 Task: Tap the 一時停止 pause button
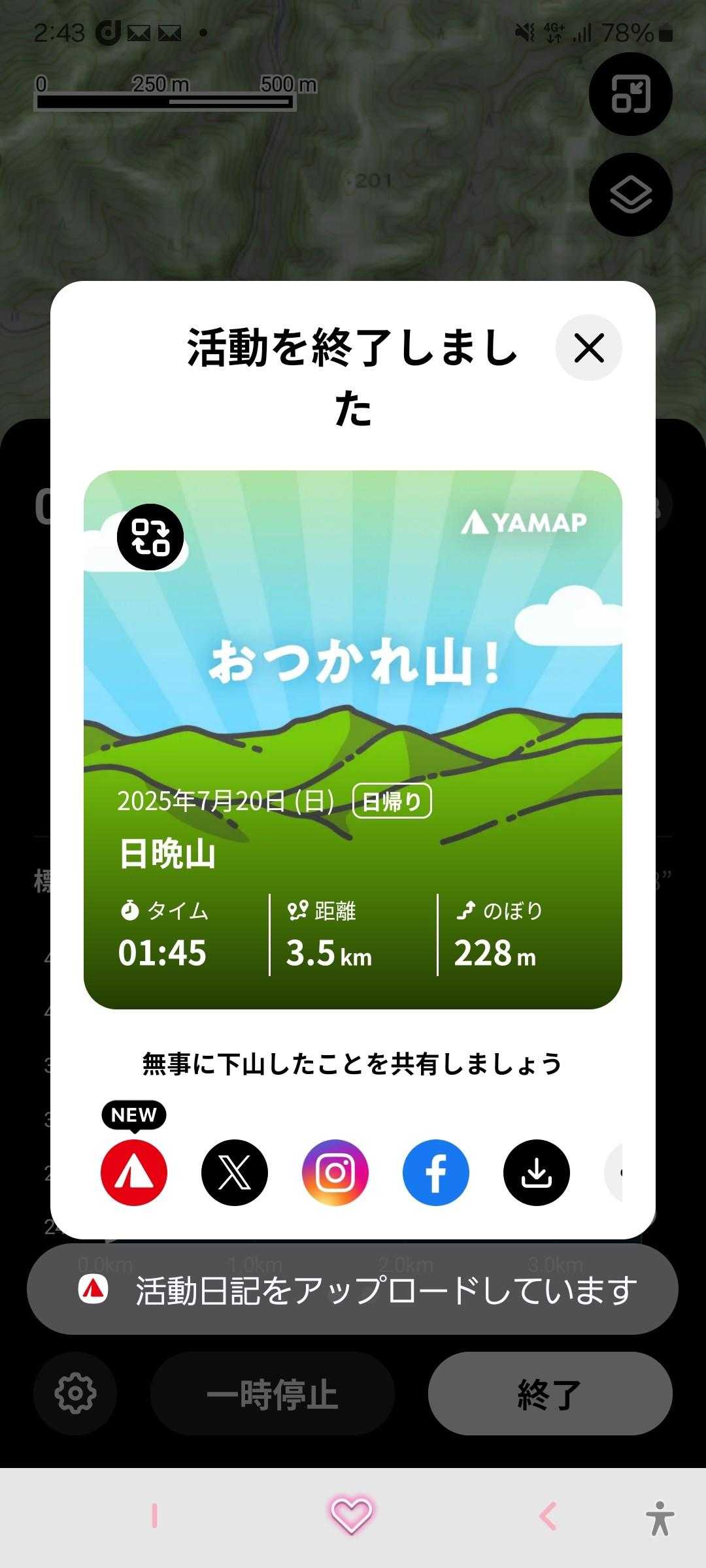(x=273, y=1394)
